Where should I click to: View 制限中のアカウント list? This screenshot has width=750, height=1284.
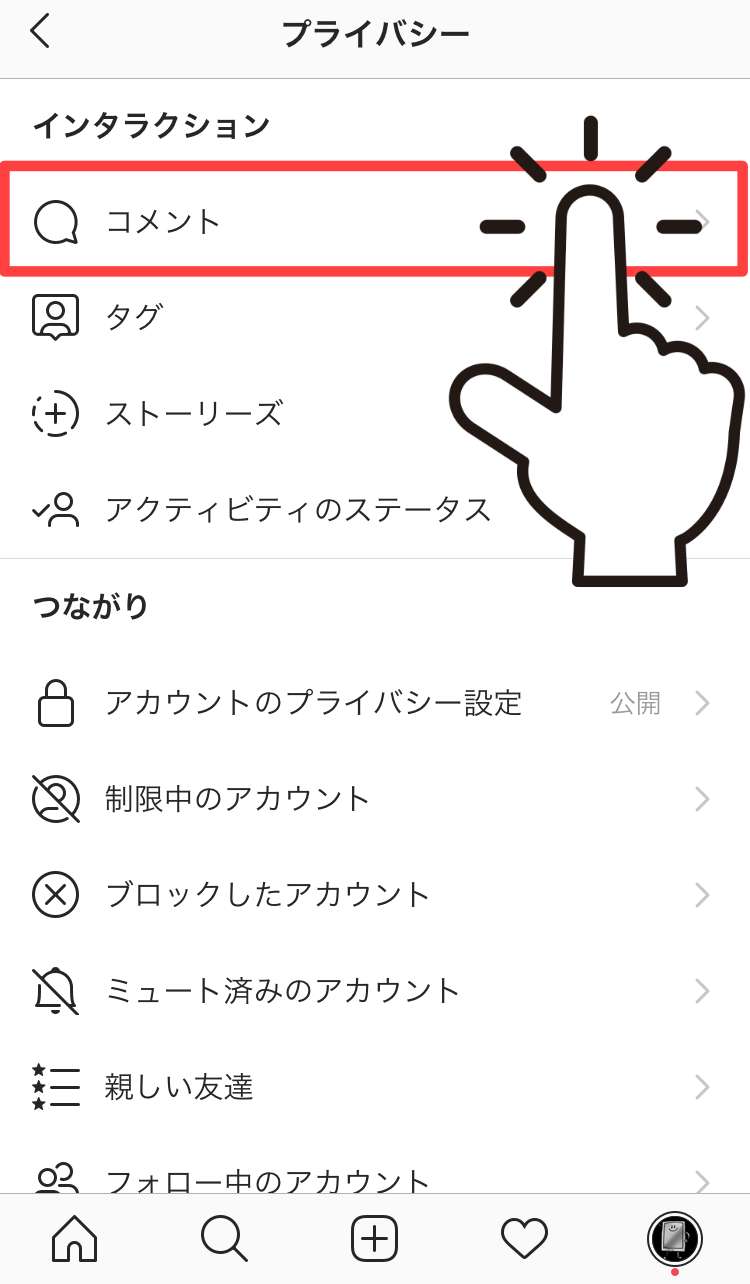(237, 799)
